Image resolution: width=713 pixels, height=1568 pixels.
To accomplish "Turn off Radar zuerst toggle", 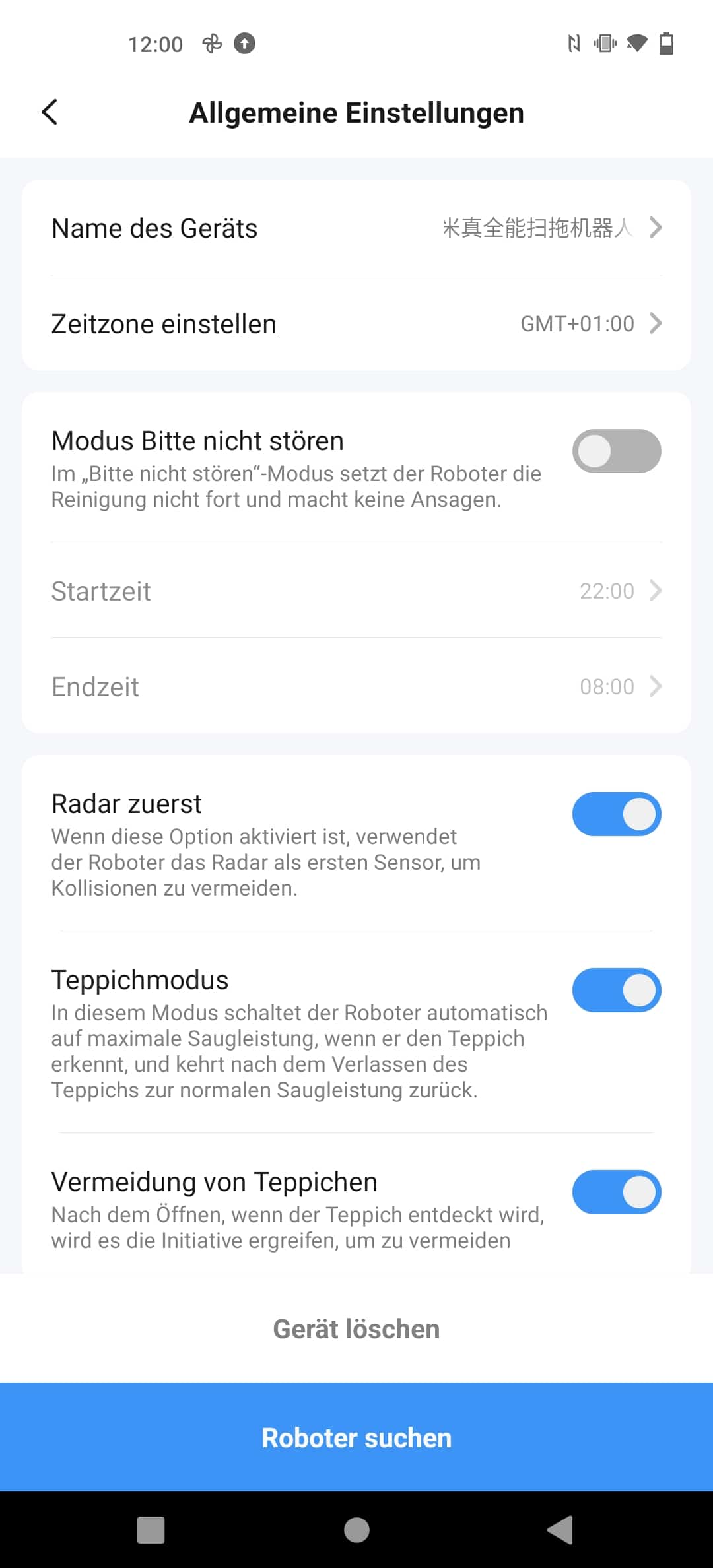I will click(x=617, y=814).
